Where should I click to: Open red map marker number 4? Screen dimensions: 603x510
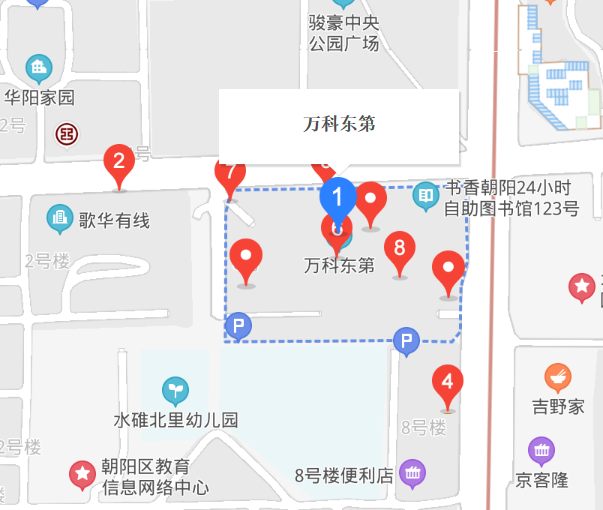point(447,383)
